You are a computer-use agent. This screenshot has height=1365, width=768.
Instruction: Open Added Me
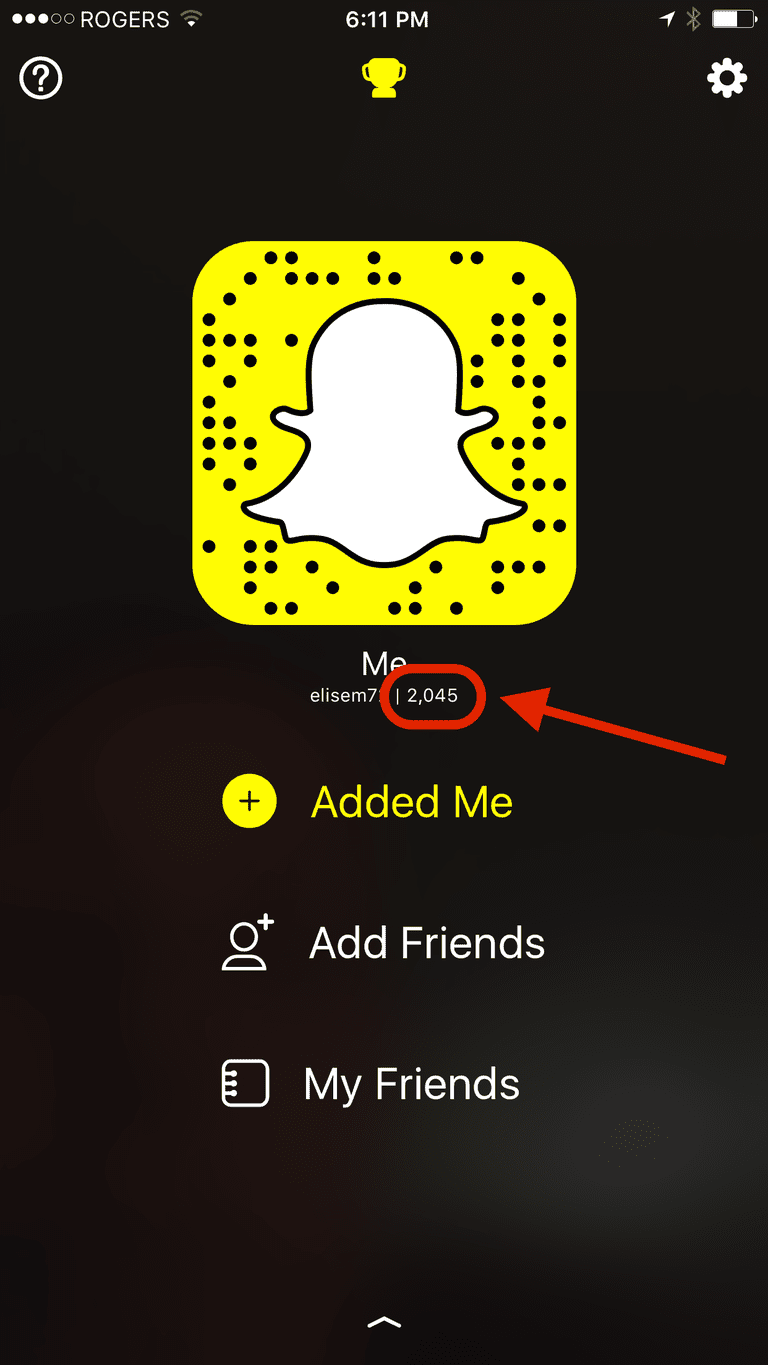368,802
